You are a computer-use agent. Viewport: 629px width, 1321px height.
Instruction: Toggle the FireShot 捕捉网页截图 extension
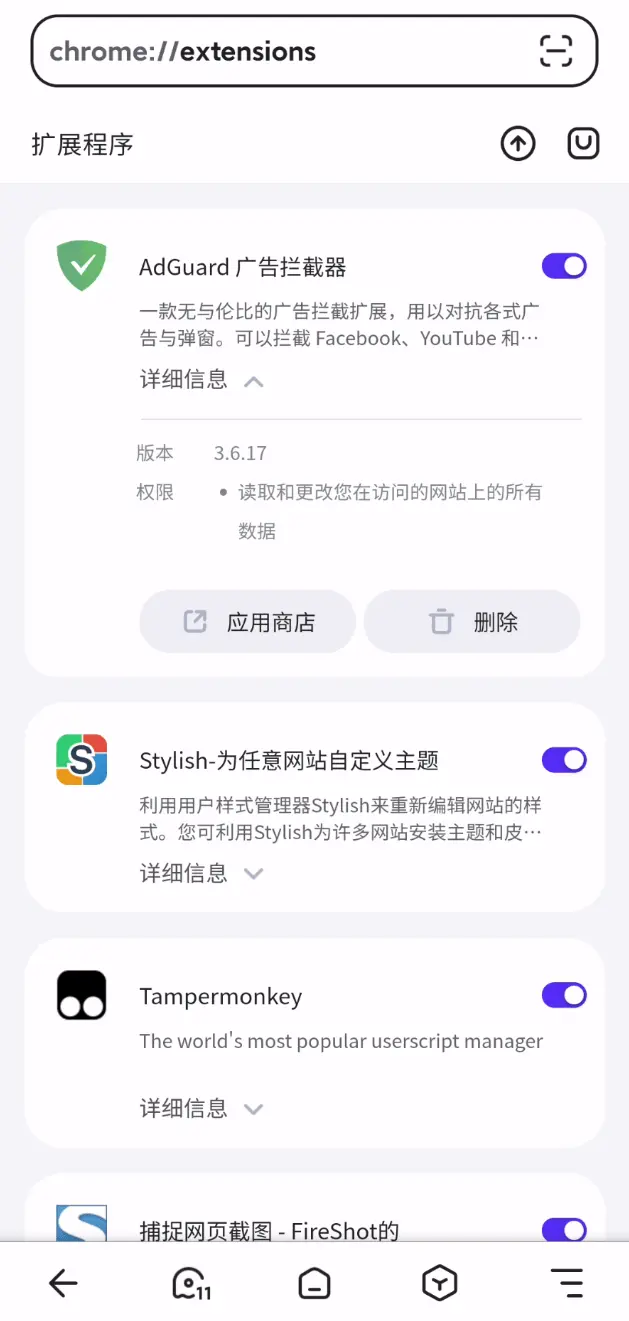(x=564, y=1230)
